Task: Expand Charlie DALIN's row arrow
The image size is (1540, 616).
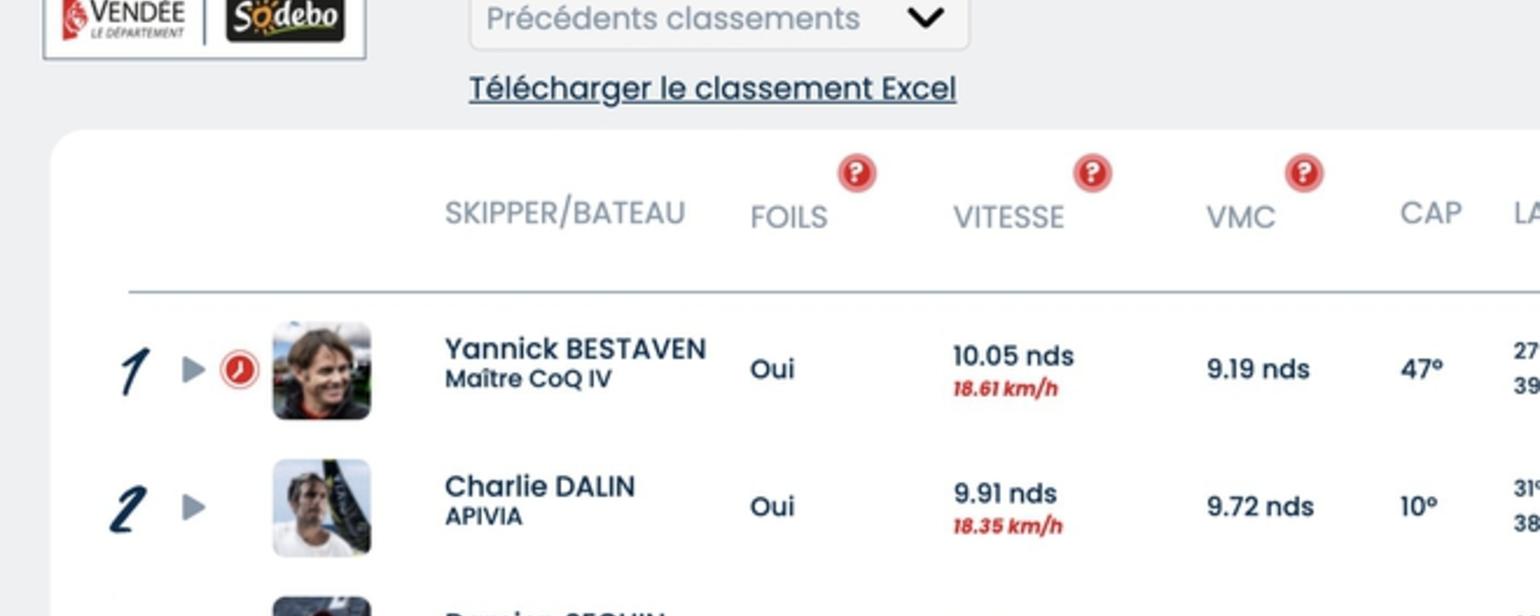Action: click(194, 507)
